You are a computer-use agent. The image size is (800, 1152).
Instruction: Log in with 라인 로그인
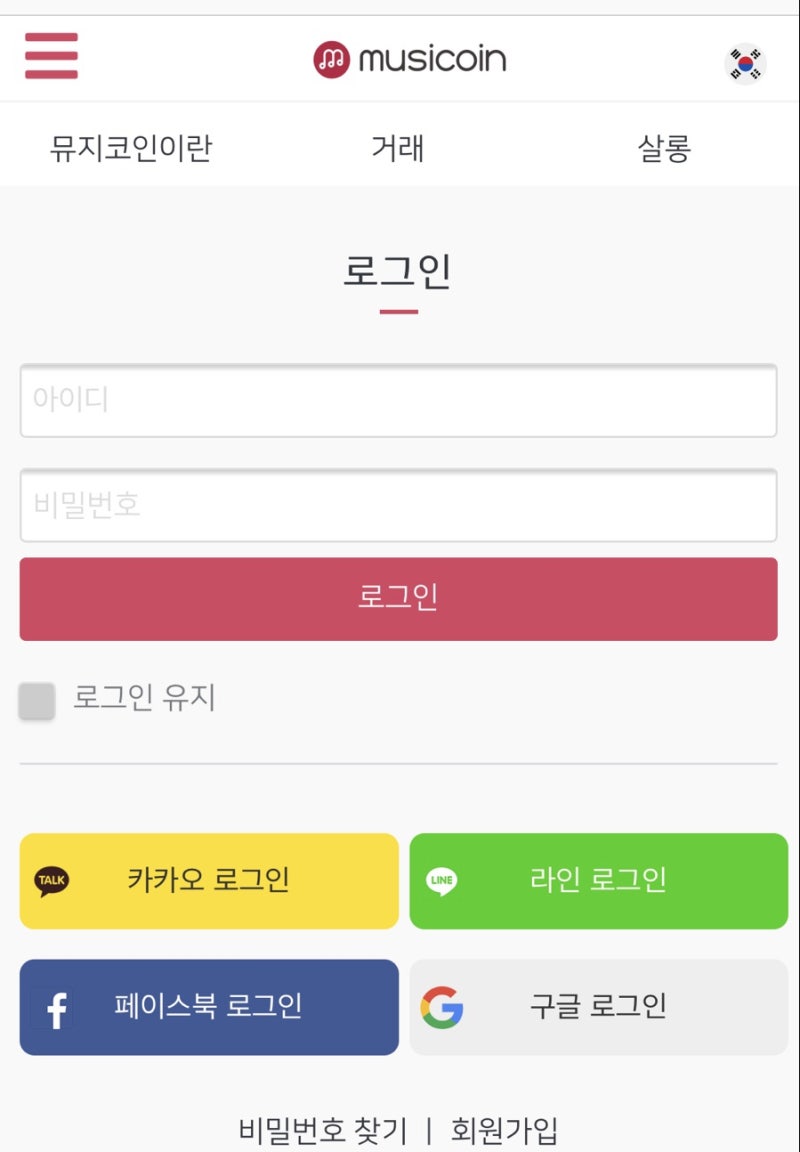point(598,880)
